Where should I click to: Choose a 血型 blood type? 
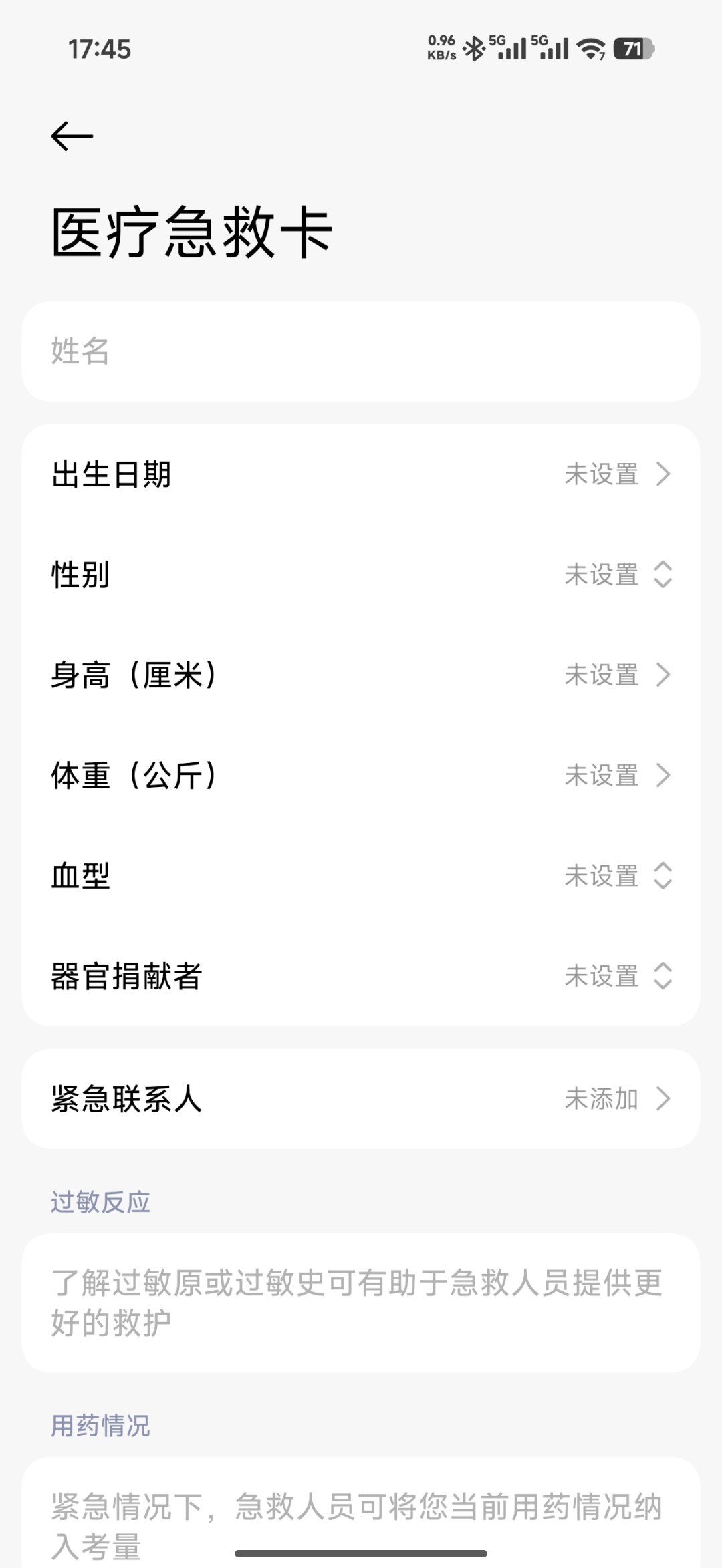point(361,875)
